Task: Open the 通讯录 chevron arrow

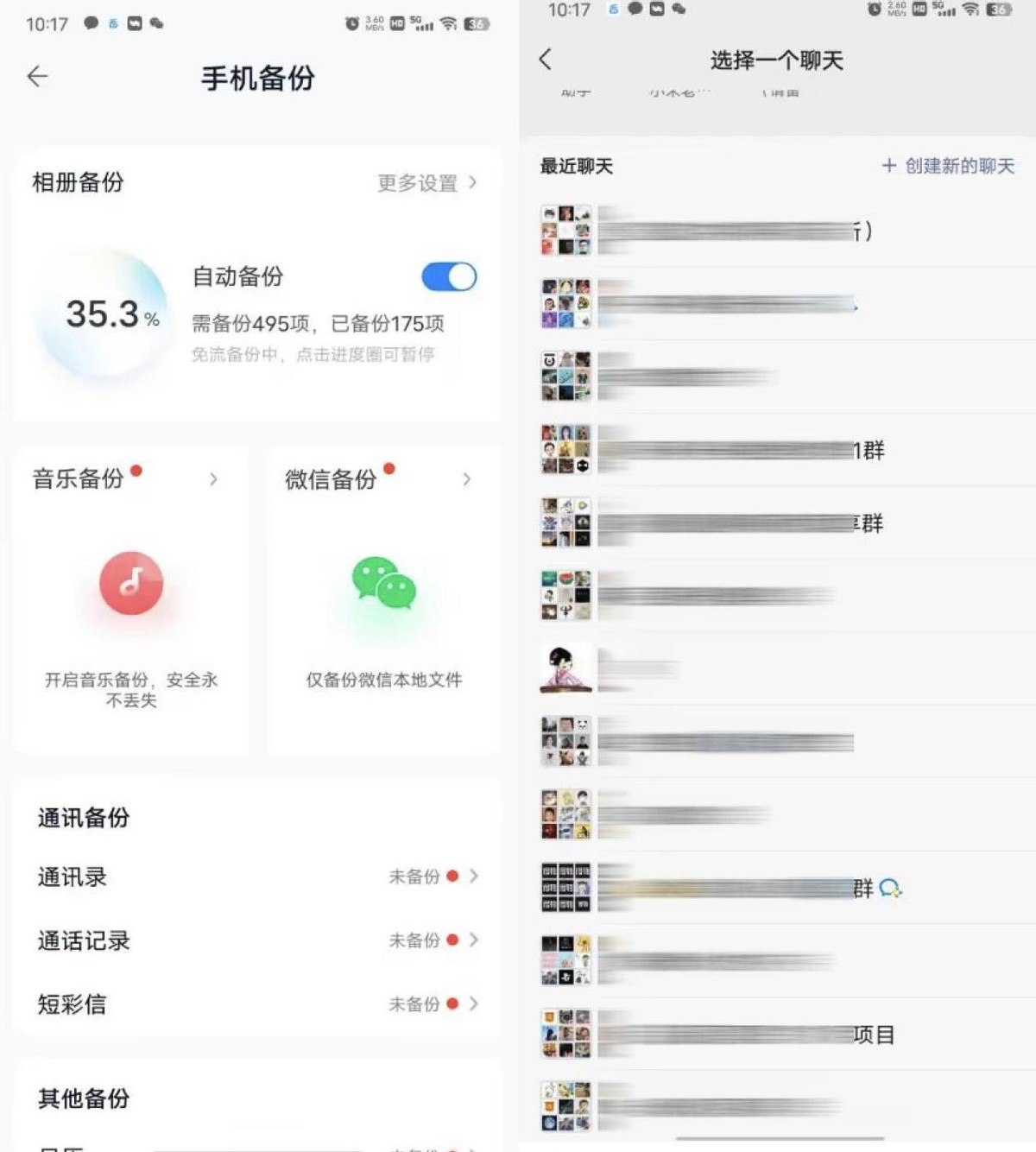Action: pyautogui.click(x=473, y=877)
